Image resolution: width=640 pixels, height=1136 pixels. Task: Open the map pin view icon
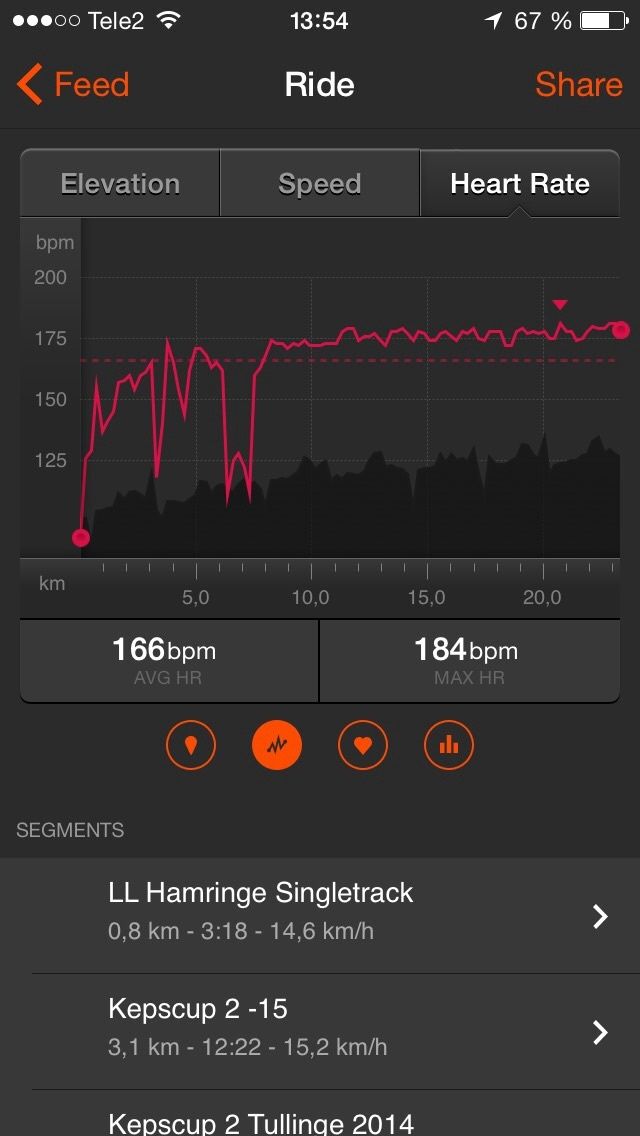(191, 745)
